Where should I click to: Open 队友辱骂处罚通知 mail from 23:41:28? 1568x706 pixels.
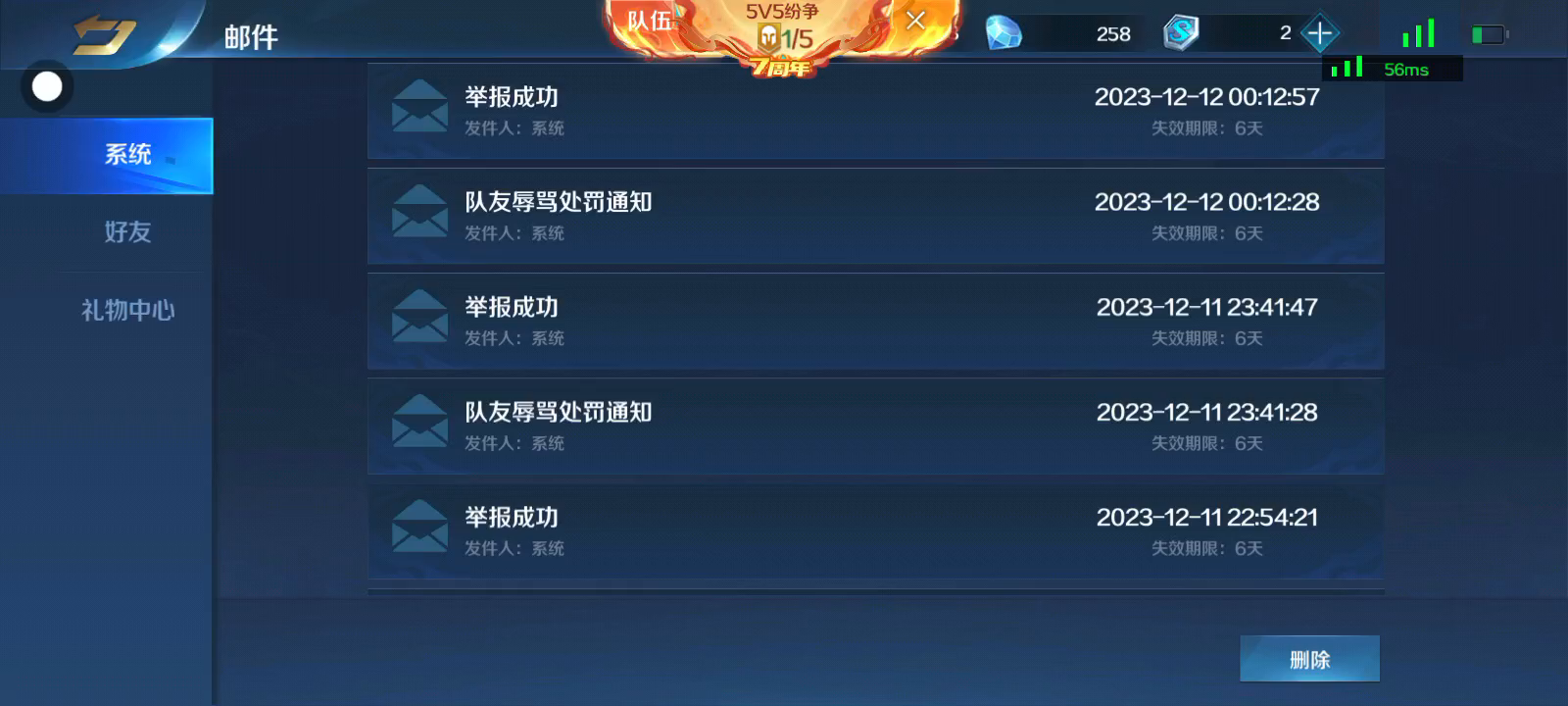pos(875,426)
